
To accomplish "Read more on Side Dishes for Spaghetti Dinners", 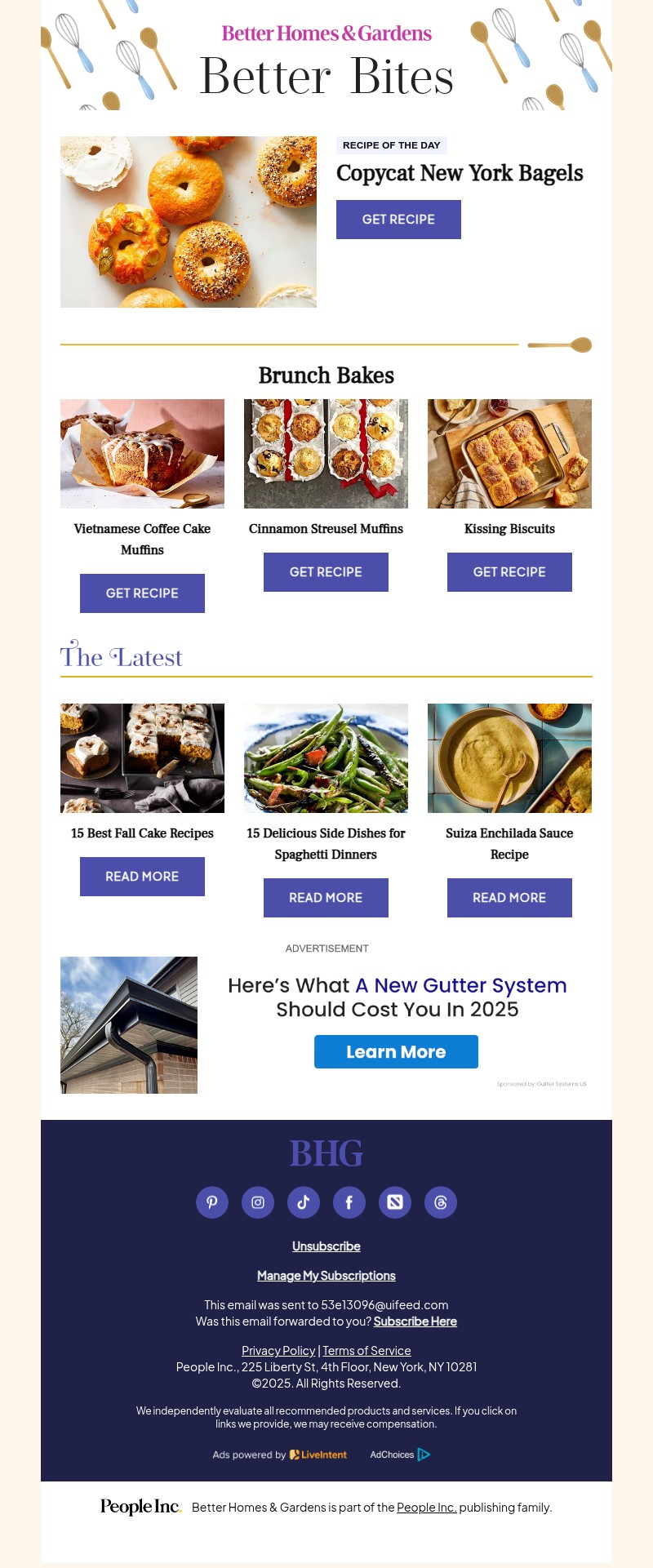I will (x=326, y=898).
